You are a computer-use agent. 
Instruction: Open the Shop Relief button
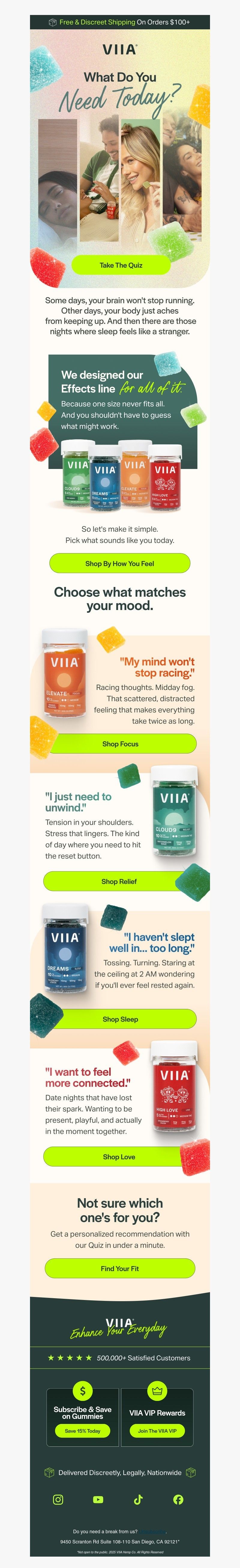[119, 881]
